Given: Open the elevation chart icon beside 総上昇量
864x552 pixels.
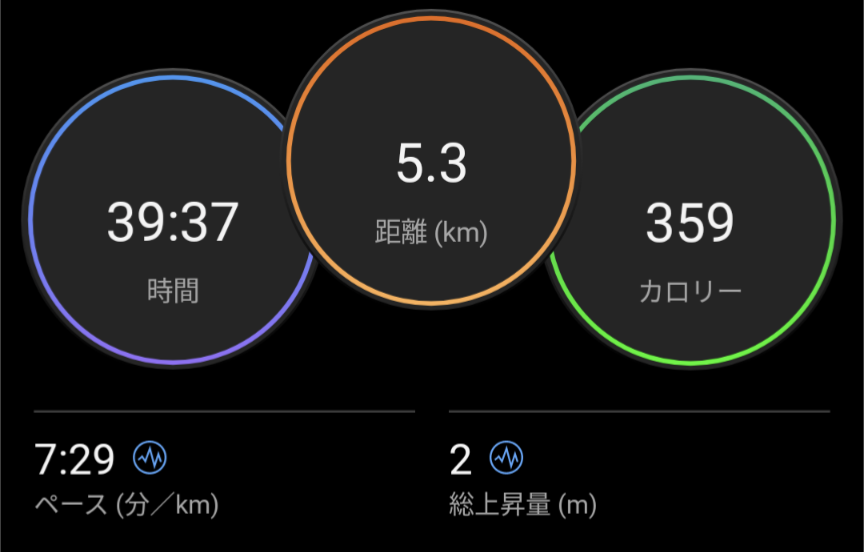Looking at the screenshot, I should tap(506, 459).
